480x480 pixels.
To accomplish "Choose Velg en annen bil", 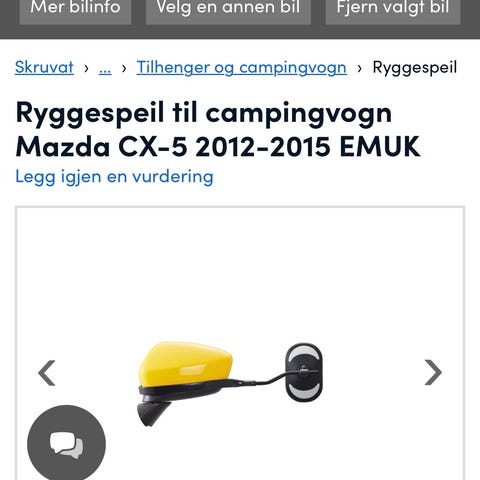I will pyautogui.click(x=228, y=9).
